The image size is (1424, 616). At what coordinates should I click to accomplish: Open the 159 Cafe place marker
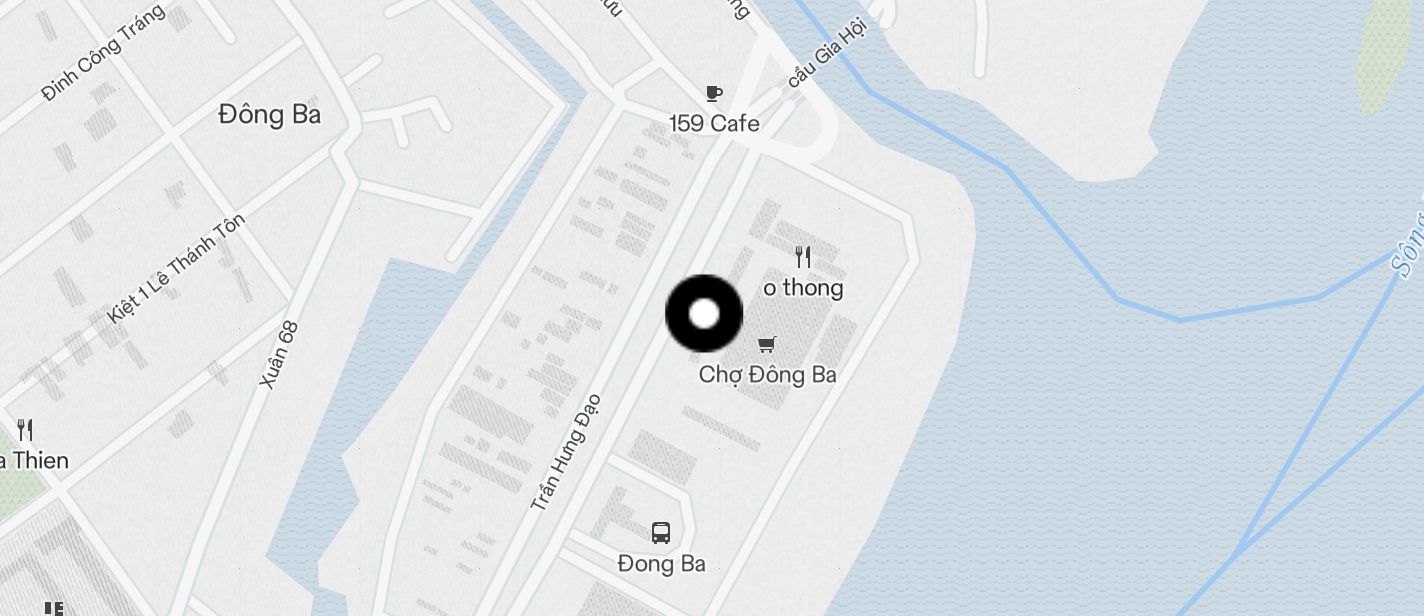(x=713, y=94)
